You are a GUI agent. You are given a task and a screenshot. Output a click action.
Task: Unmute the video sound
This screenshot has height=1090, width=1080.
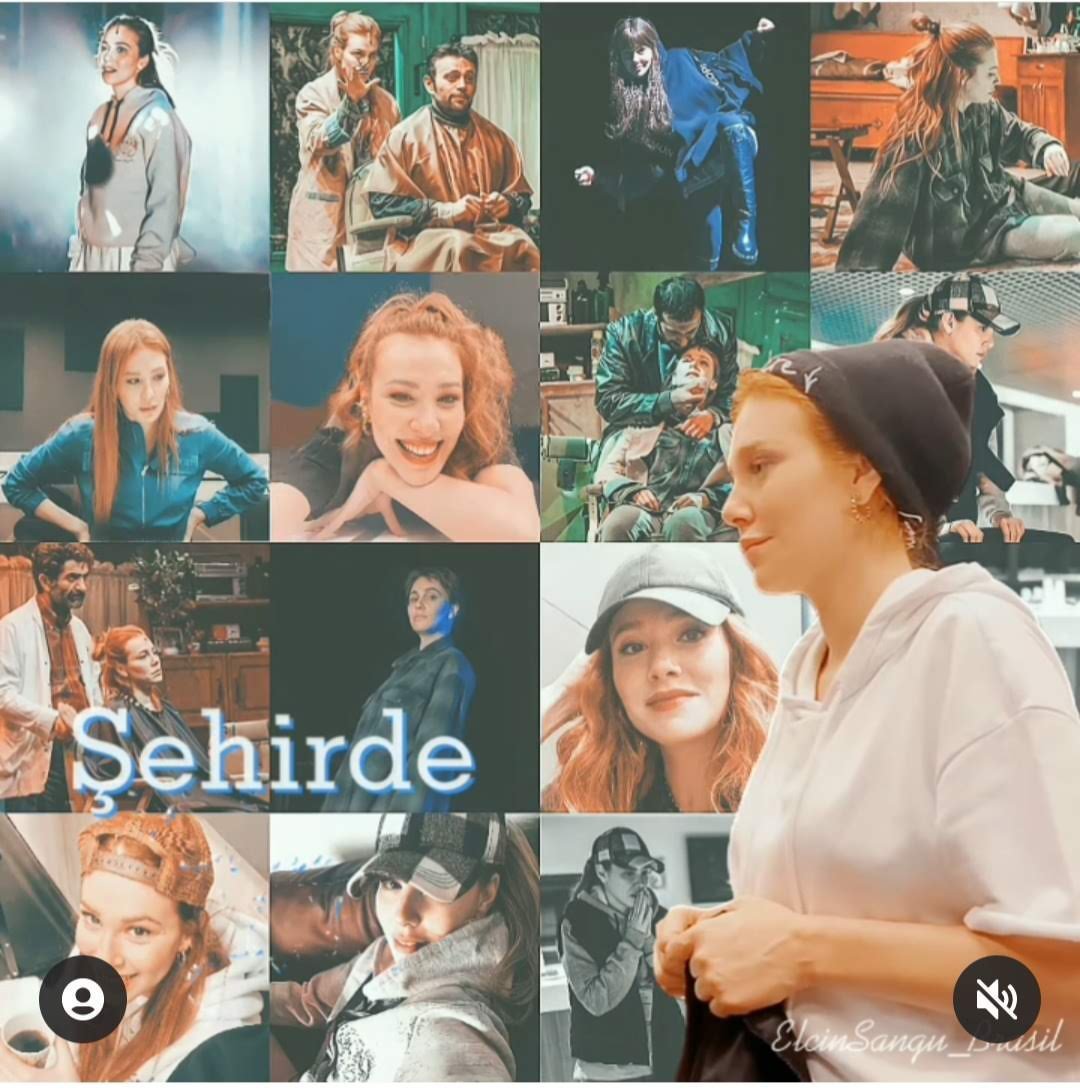pos(996,998)
